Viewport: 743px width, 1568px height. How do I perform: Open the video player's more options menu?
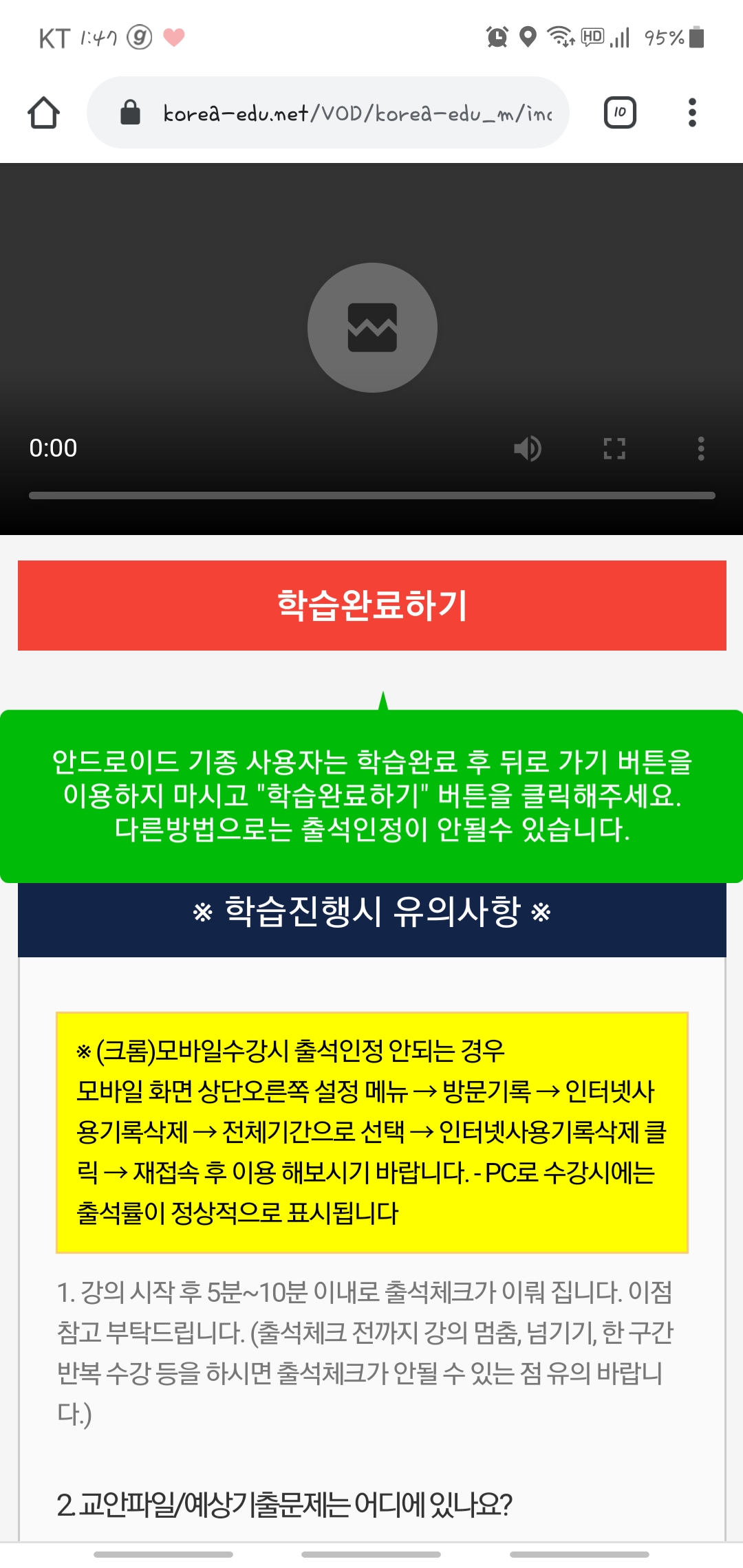(x=701, y=448)
